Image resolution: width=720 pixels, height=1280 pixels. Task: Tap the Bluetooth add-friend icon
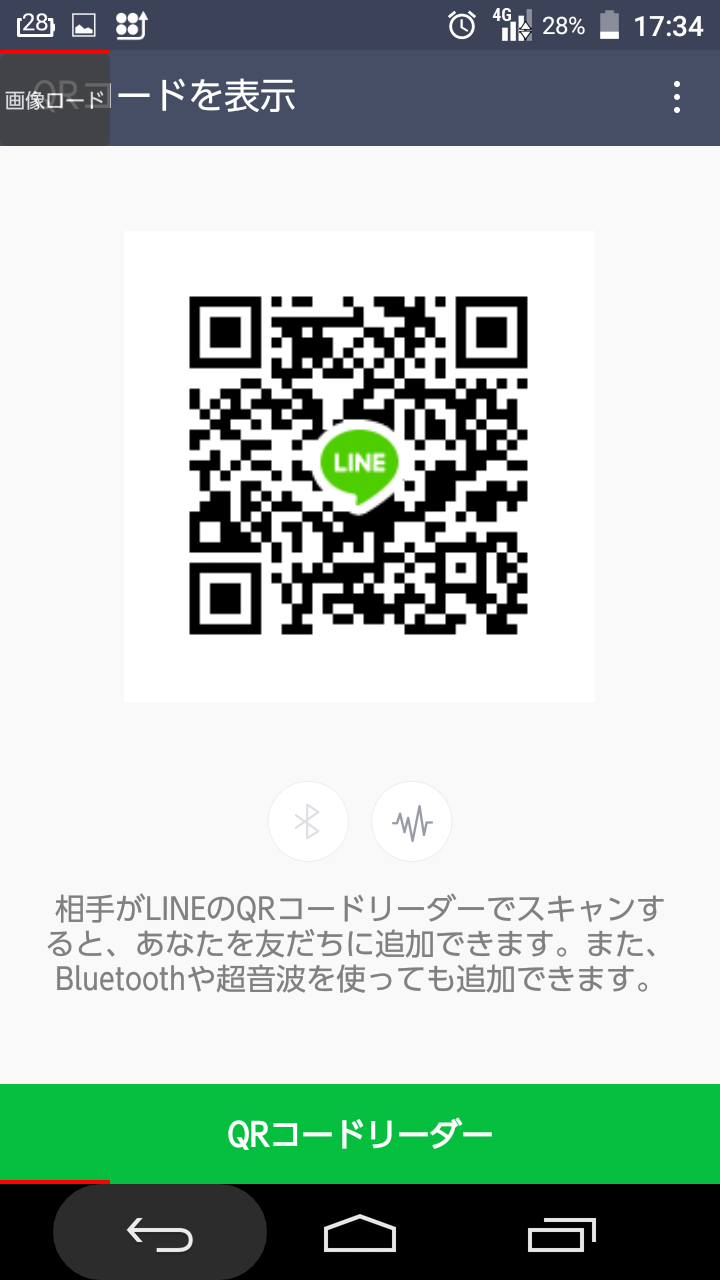tap(308, 822)
